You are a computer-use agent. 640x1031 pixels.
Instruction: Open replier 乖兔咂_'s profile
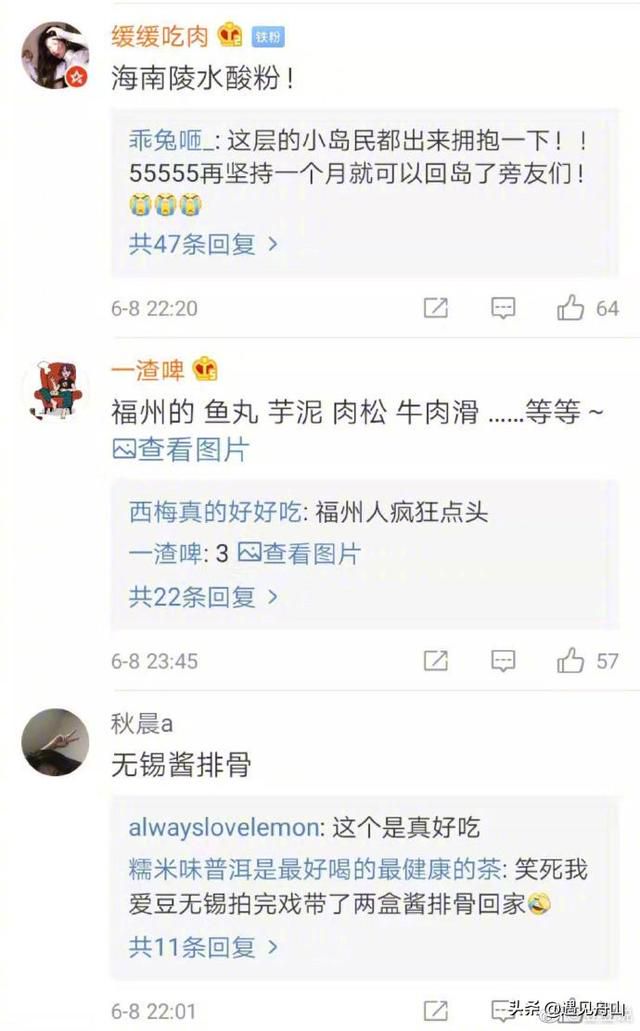point(167,139)
